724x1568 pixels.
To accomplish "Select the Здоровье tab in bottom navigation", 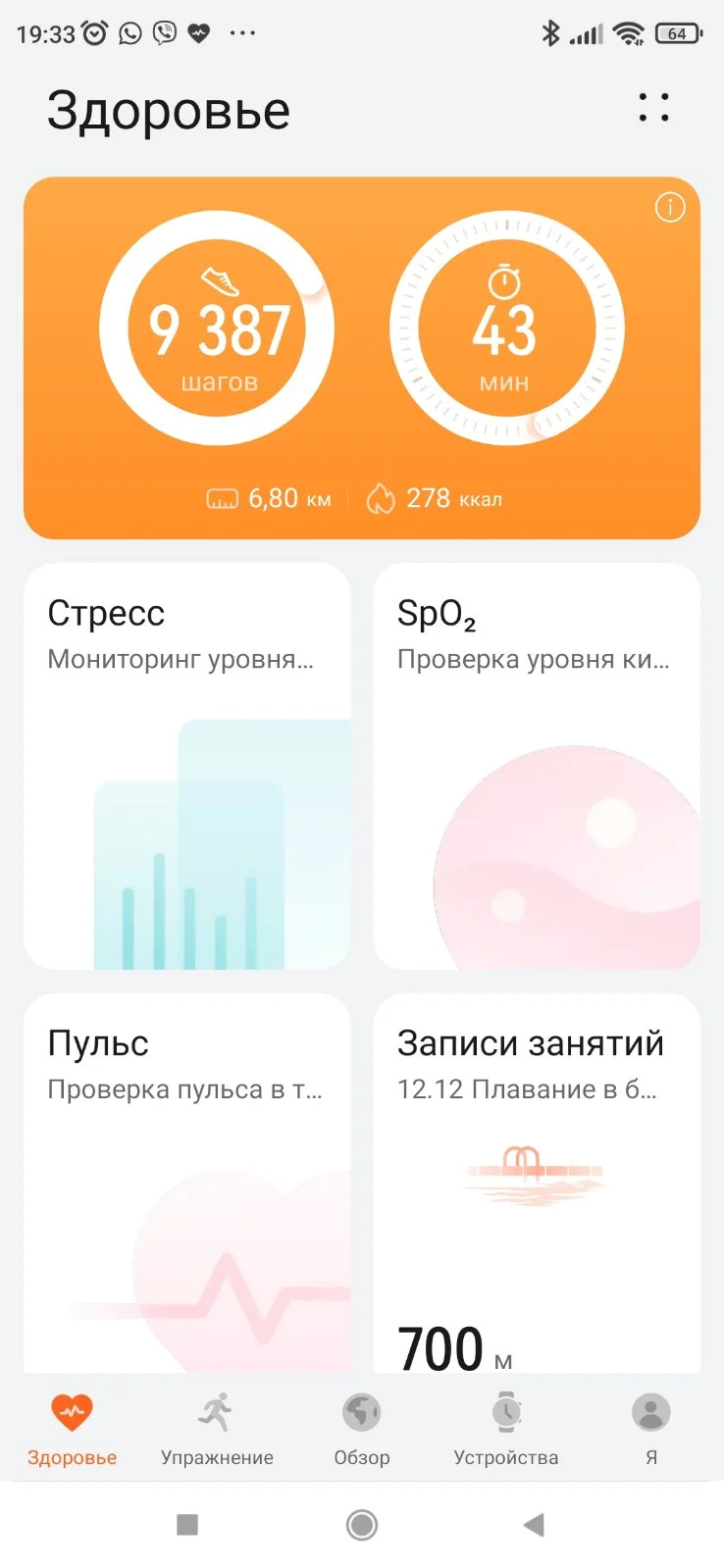I will pos(72,1430).
